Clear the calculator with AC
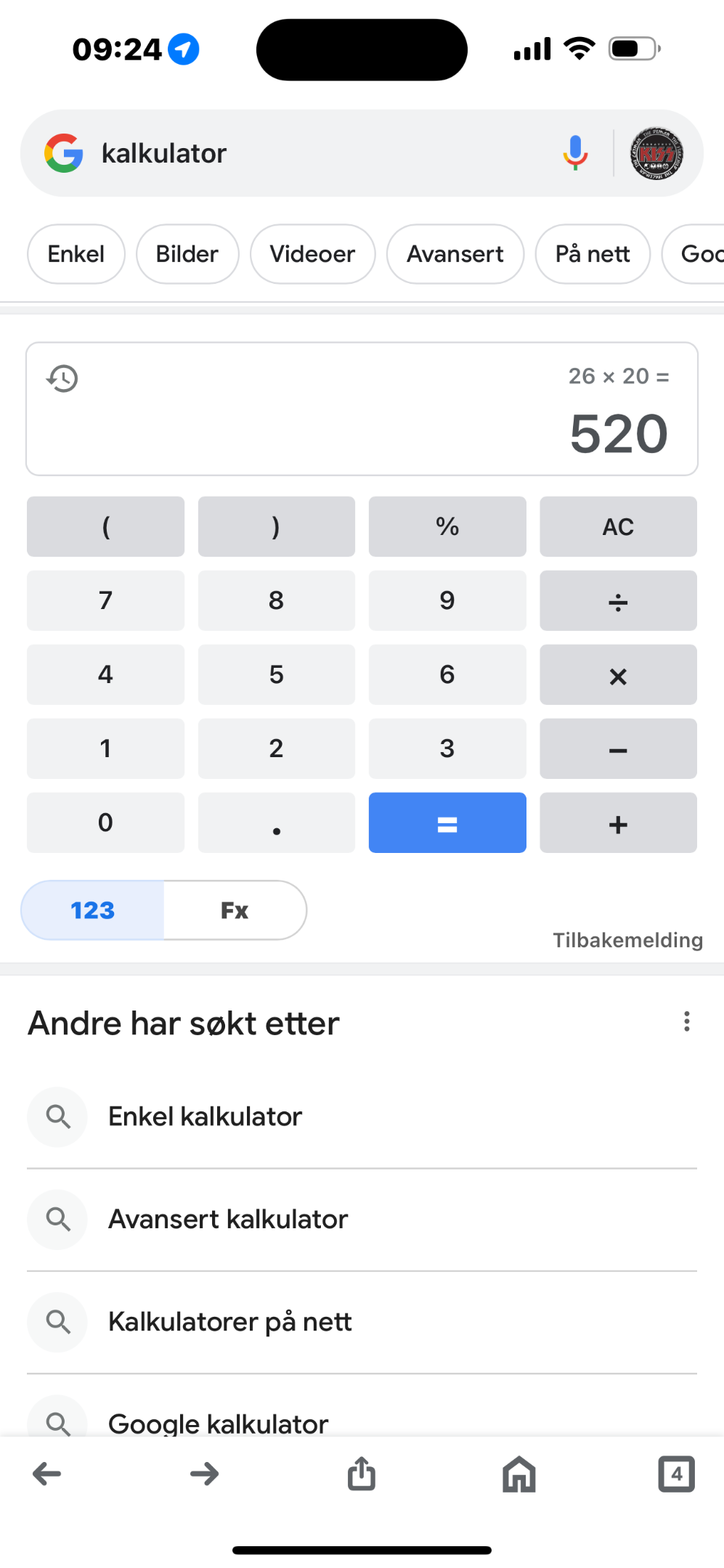724x1568 pixels. 618,526
